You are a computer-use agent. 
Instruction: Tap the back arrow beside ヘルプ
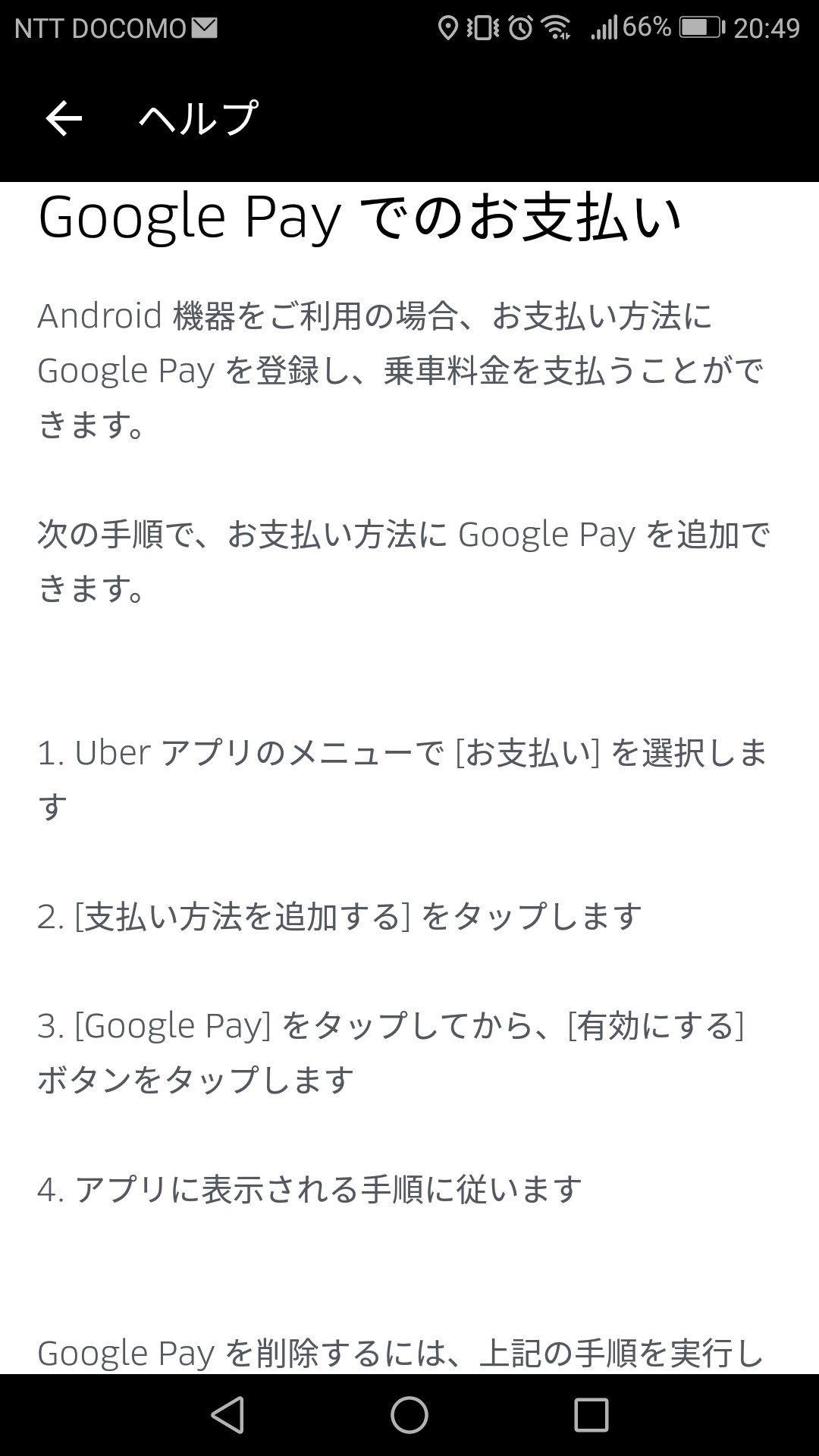coord(64,119)
